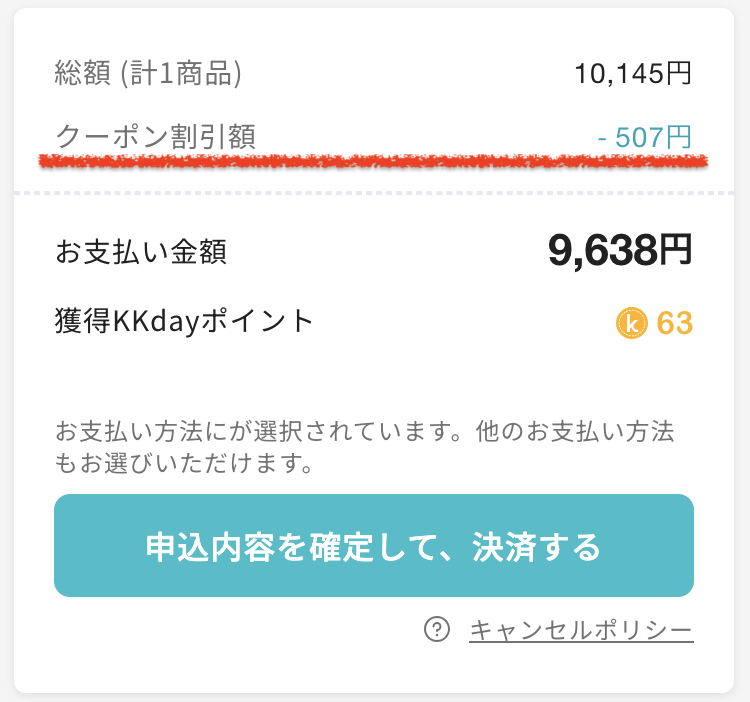Open the キャンセルポリシー link
The height and width of the screenshot is (702, 750).
[580, 630]
